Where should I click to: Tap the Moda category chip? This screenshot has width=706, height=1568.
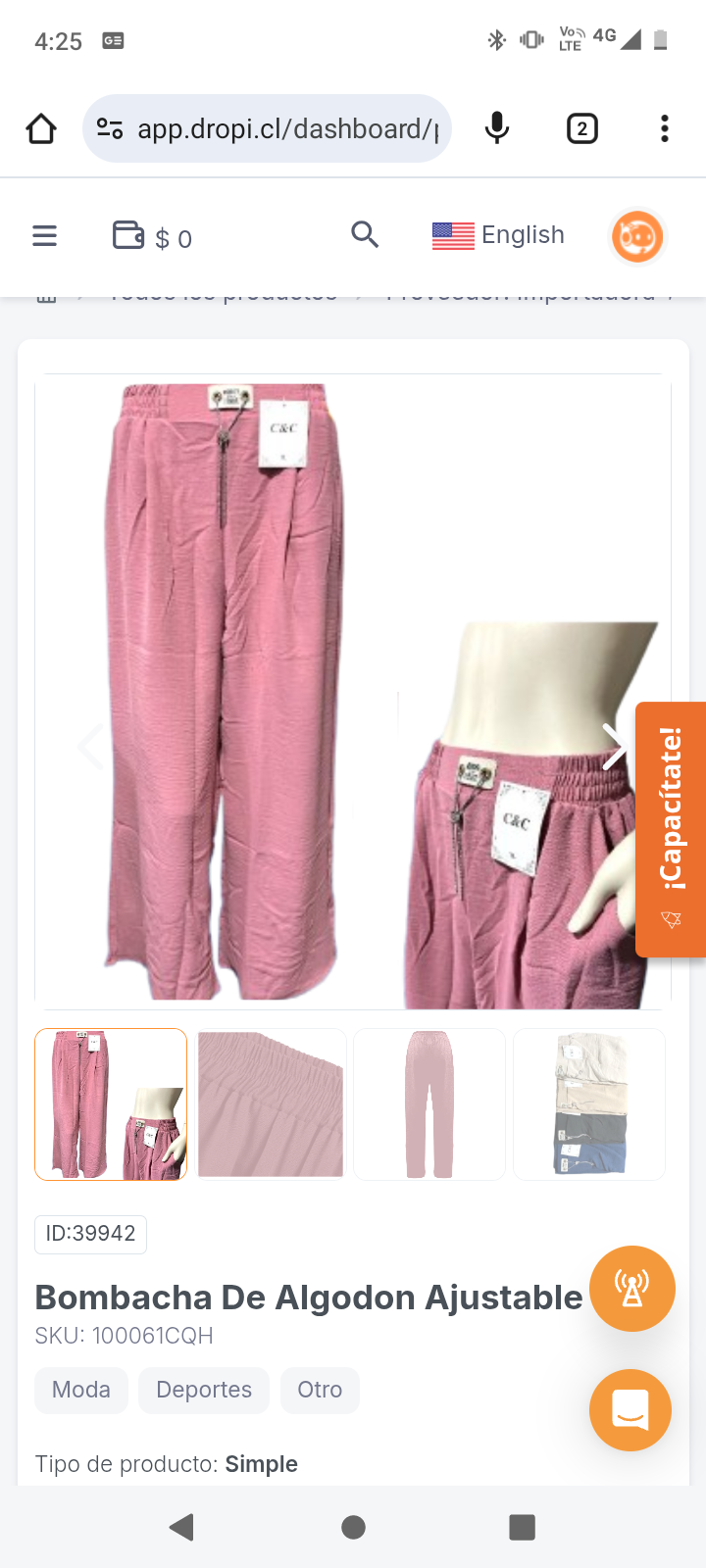81,1390
